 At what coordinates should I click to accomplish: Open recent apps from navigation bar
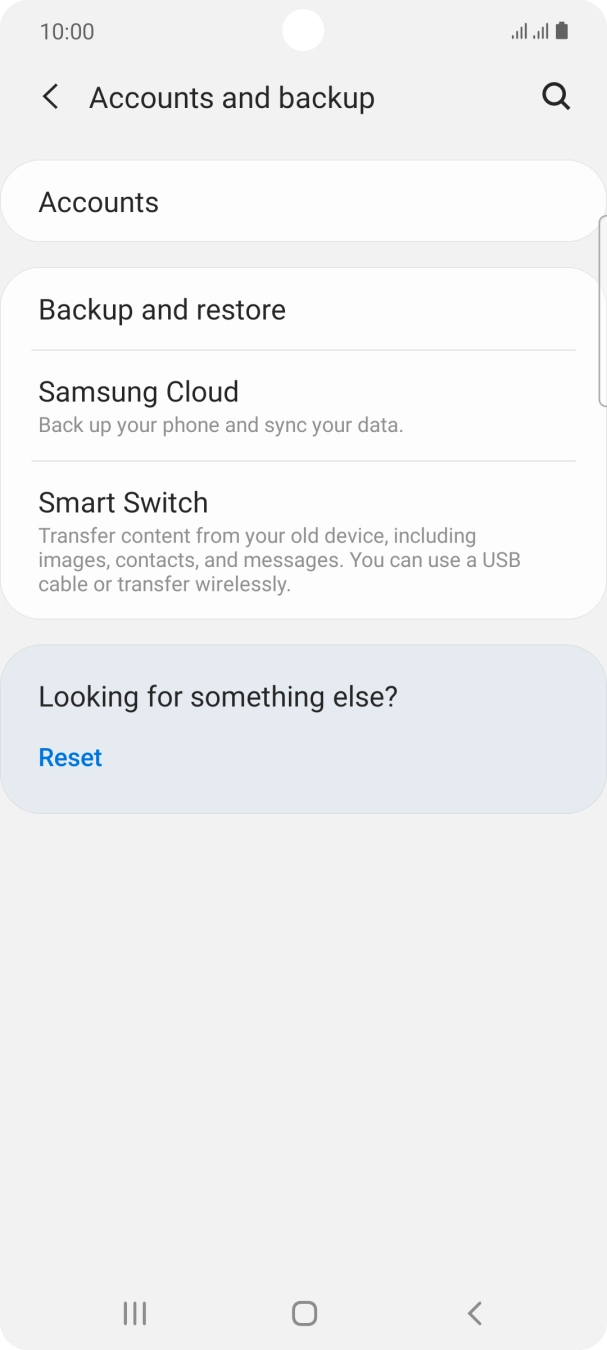tap(135, 1313)
